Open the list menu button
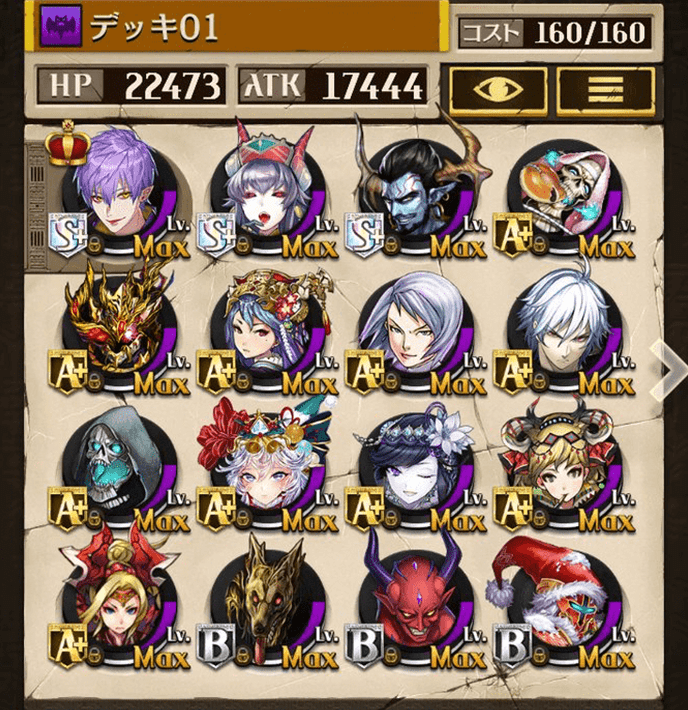The height and width of the screenshot is (710, 688). click(x=605, y=90)
